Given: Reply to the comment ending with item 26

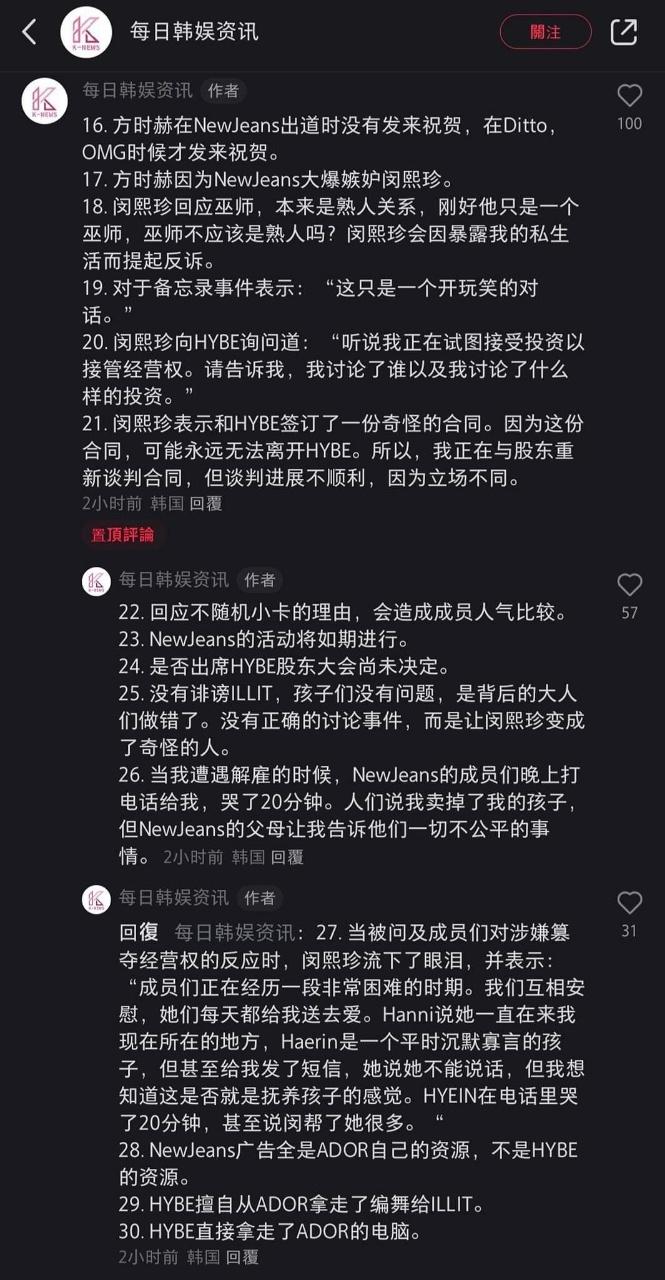Looking at the screenshot, I should pyautogui.click(x=287, y=857).
